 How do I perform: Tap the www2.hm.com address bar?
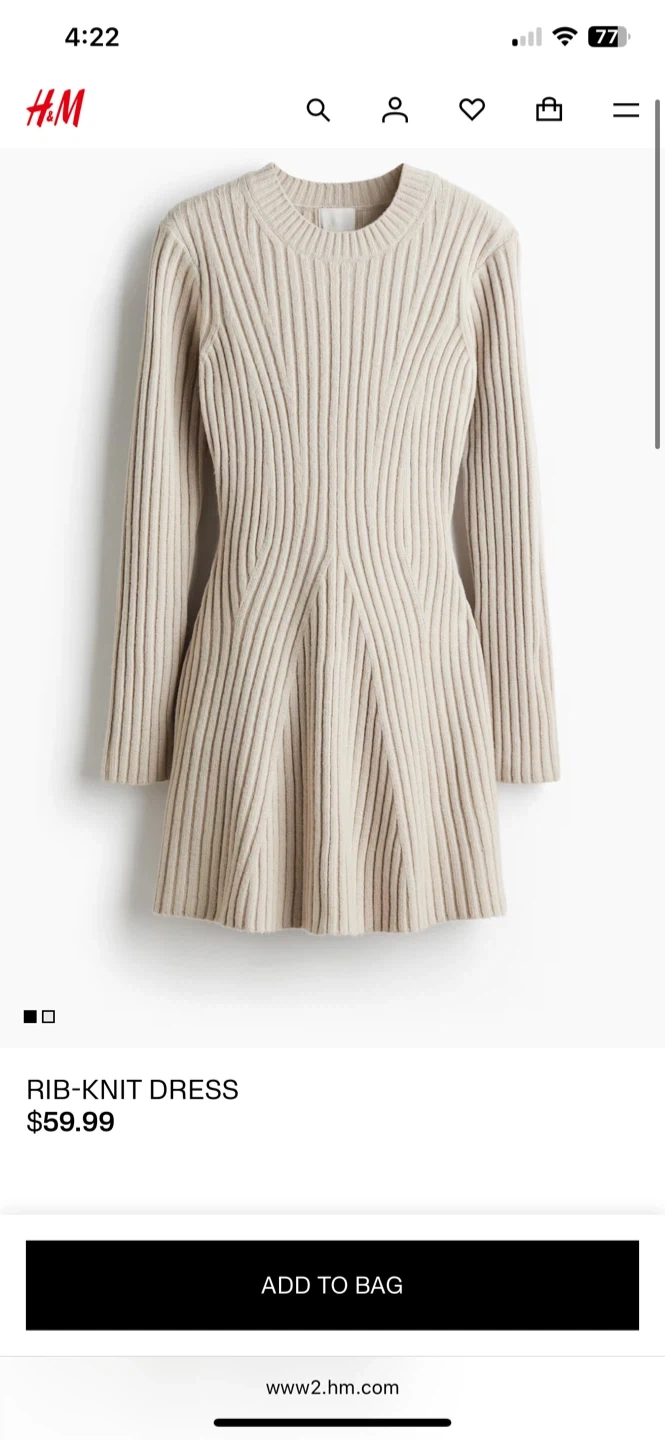point(332,1387)
